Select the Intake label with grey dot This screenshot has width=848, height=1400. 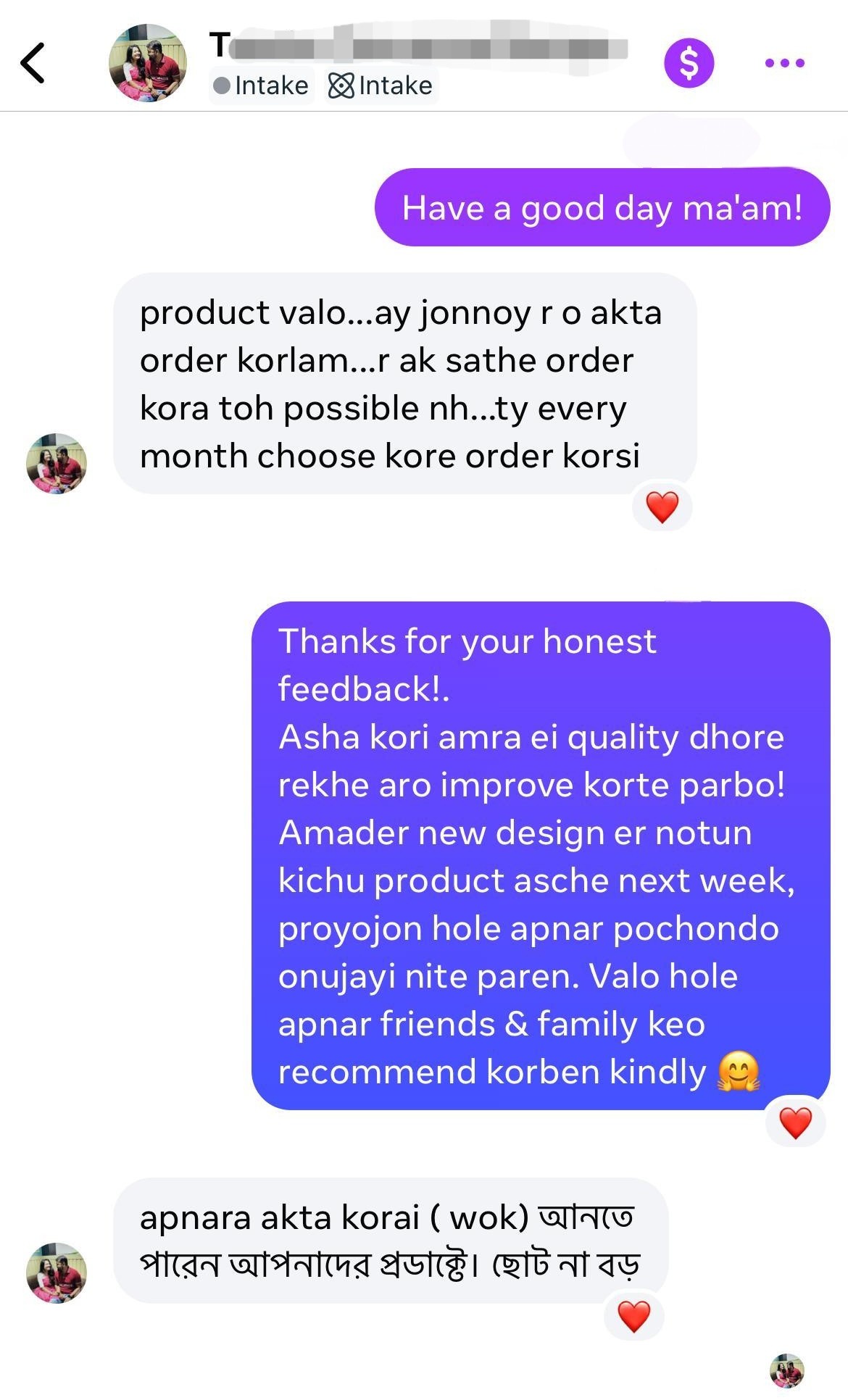click(262, 86)
